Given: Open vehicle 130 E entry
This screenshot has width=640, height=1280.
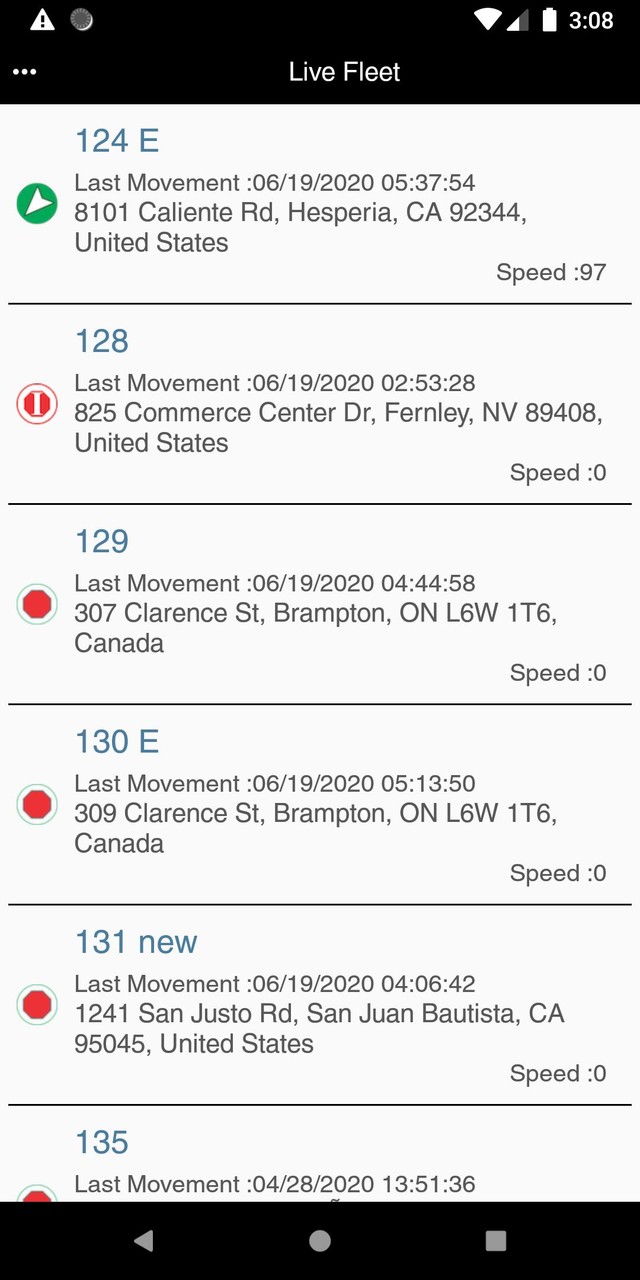Looking at the screenshot, I should click(x=320, y=805).
